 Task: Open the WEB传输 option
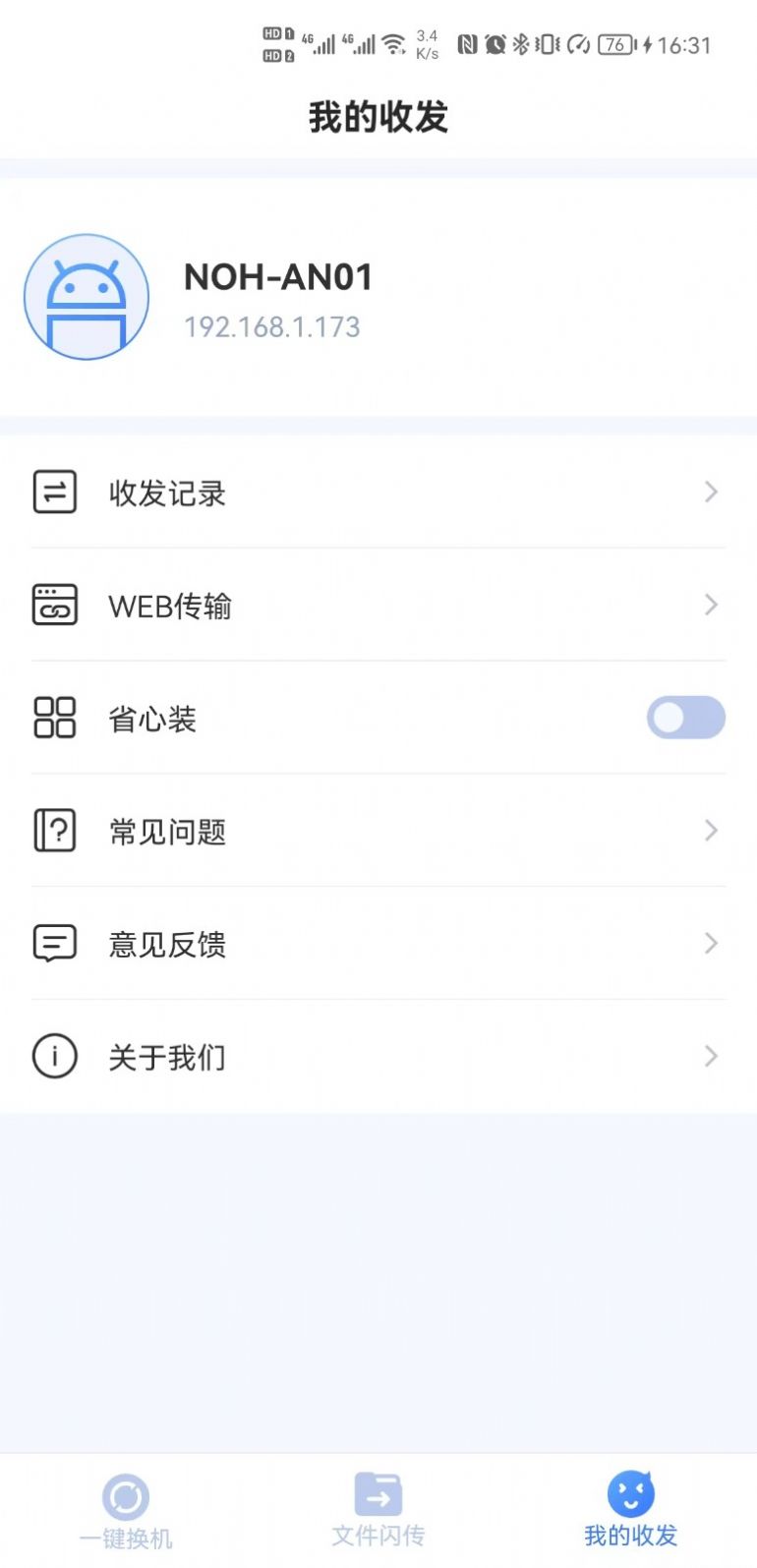coord(378,606)
